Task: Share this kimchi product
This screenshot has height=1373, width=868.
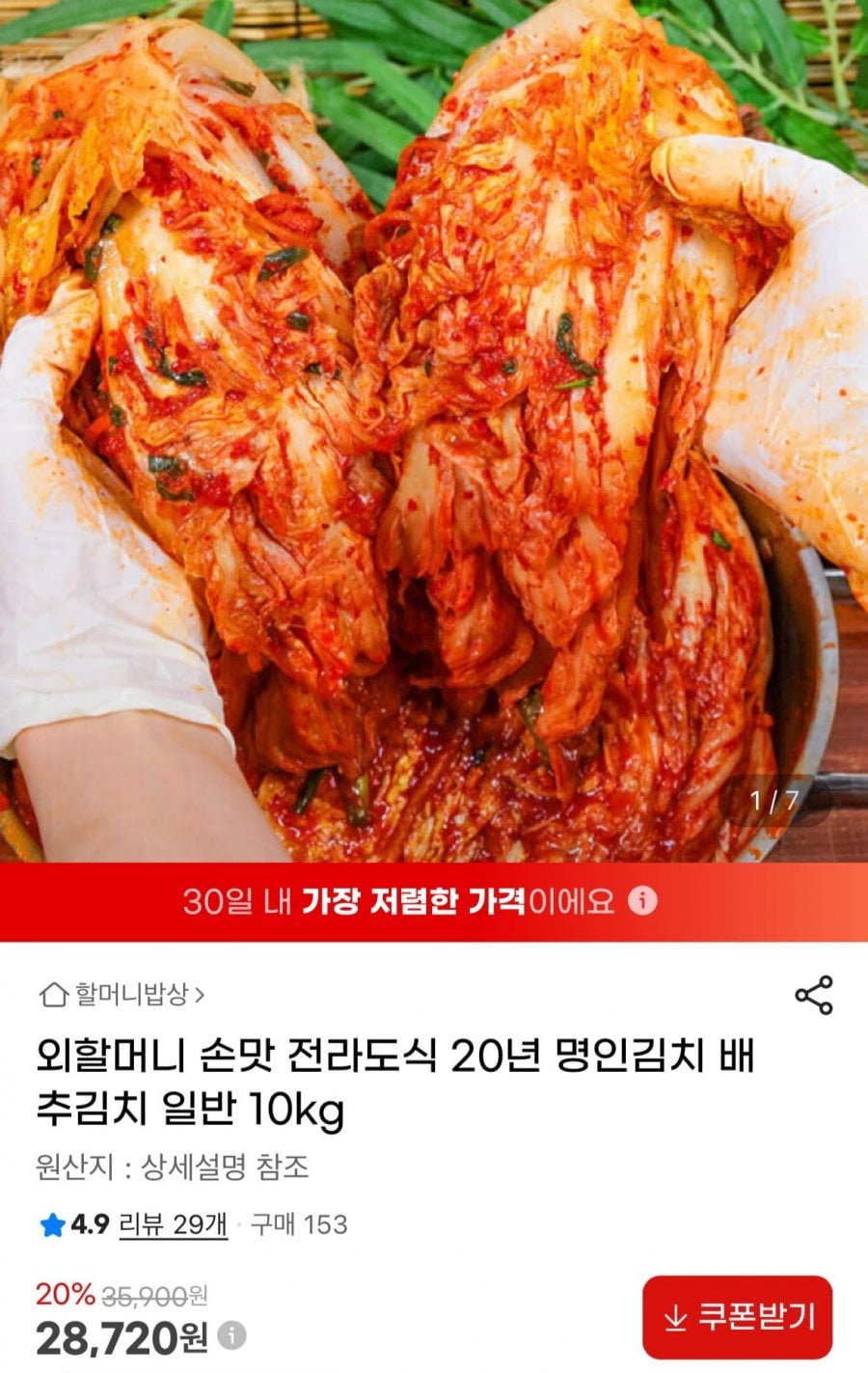Action: [813, 995]
